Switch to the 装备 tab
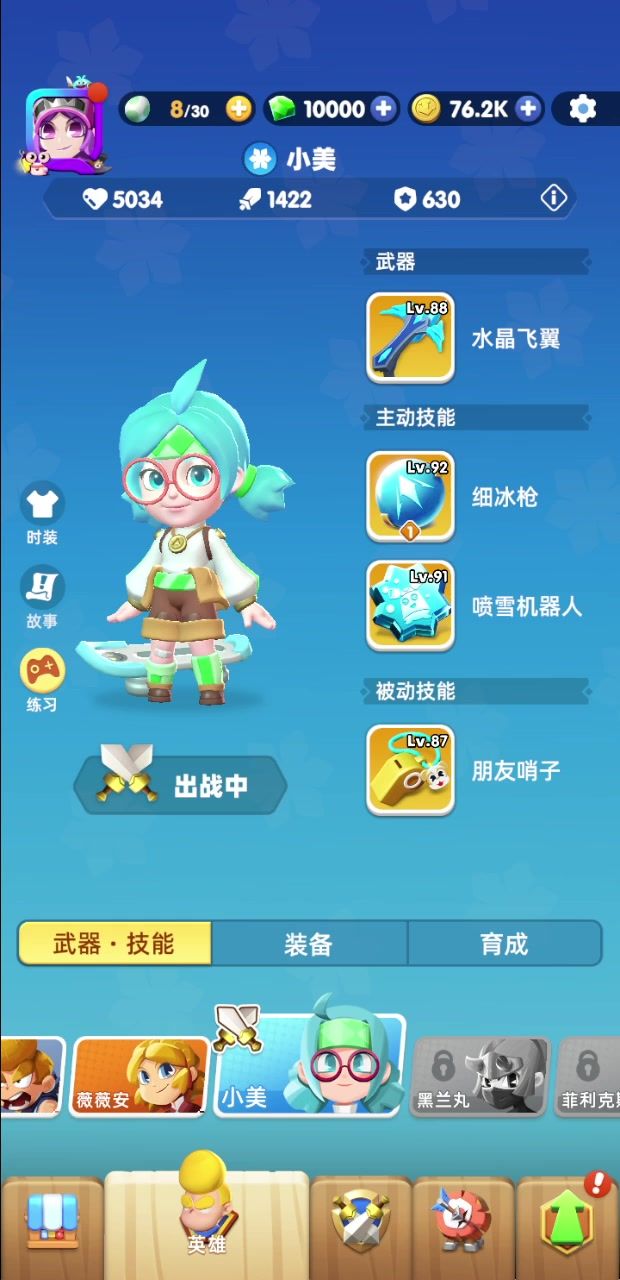620x1280 pixels. tap(309, 944)
